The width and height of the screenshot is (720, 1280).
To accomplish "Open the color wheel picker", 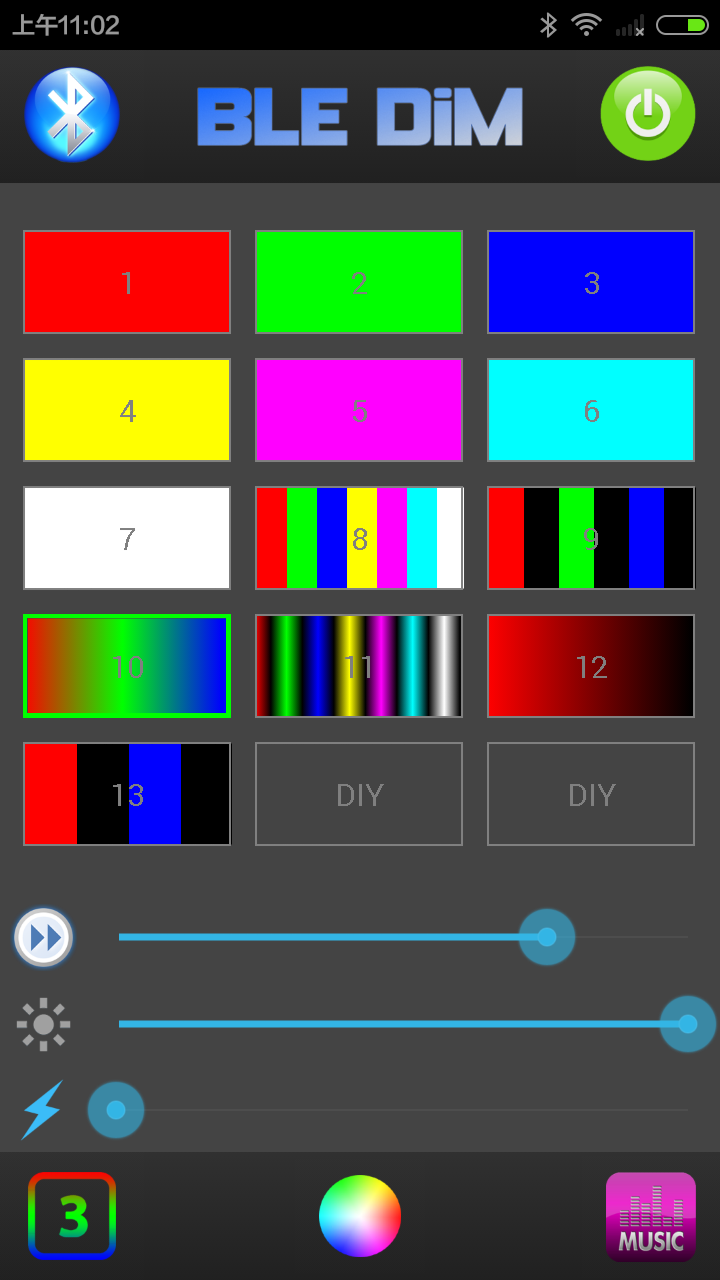I will click(360, 1216).
